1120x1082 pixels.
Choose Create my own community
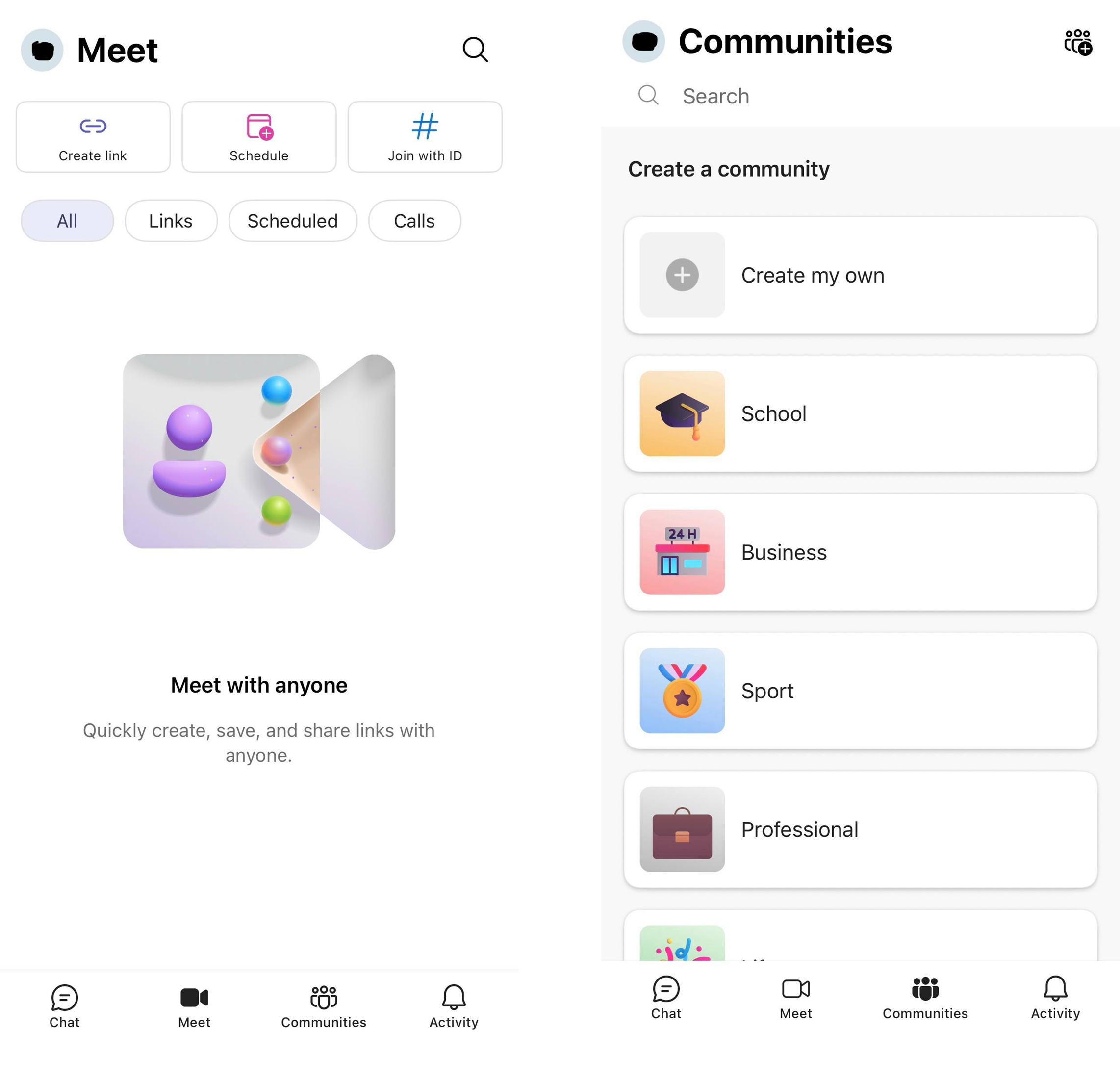point(860,275)
